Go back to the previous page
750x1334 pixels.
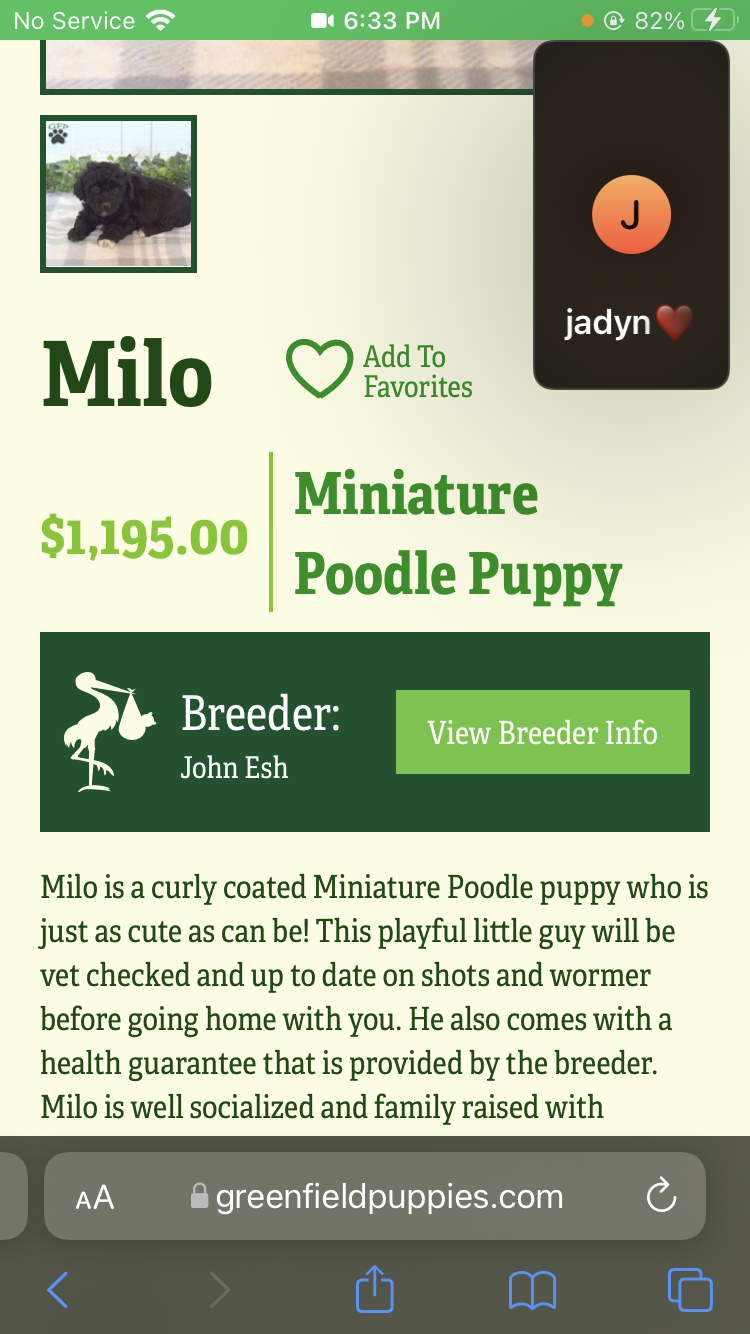click(58, 1289)
